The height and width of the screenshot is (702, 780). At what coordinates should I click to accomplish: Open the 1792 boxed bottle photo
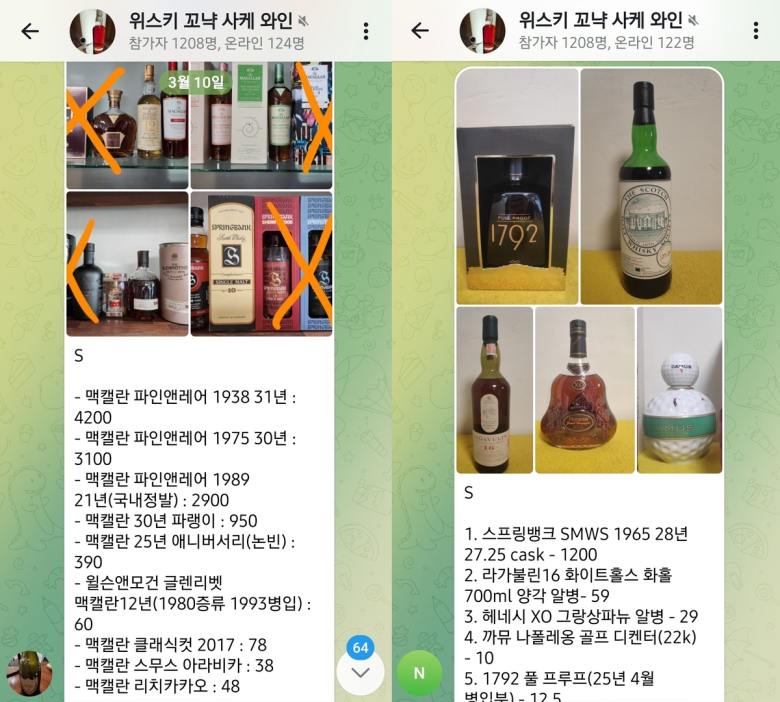[517, 186]
